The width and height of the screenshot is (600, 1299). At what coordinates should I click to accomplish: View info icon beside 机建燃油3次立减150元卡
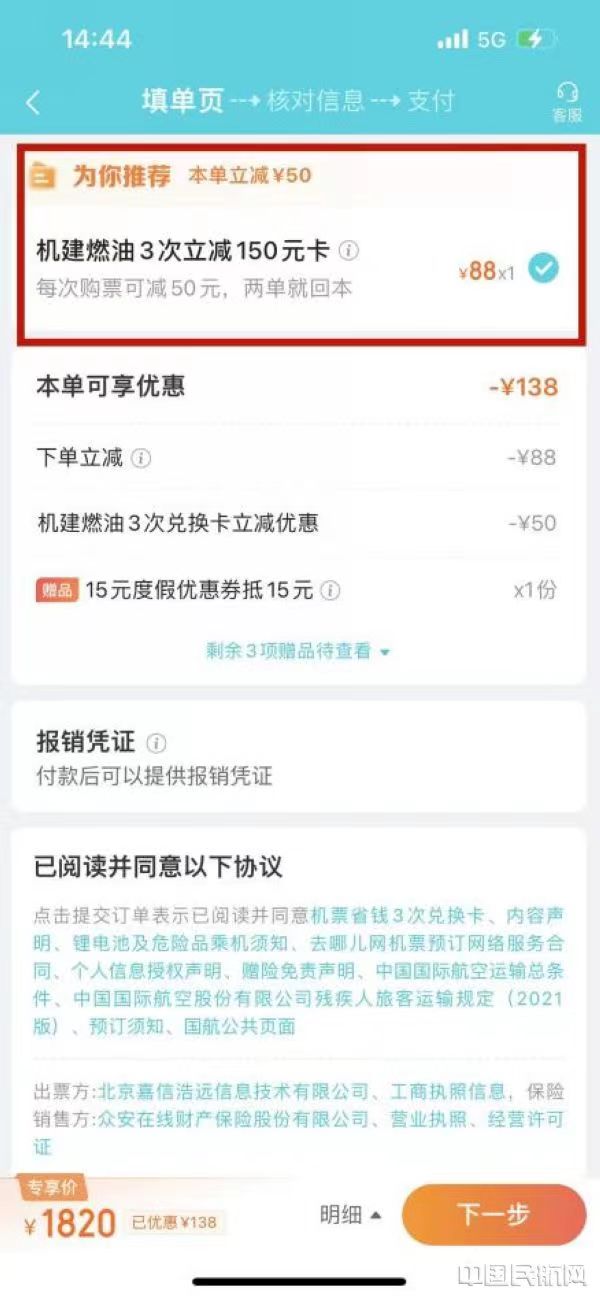(349, 250)
